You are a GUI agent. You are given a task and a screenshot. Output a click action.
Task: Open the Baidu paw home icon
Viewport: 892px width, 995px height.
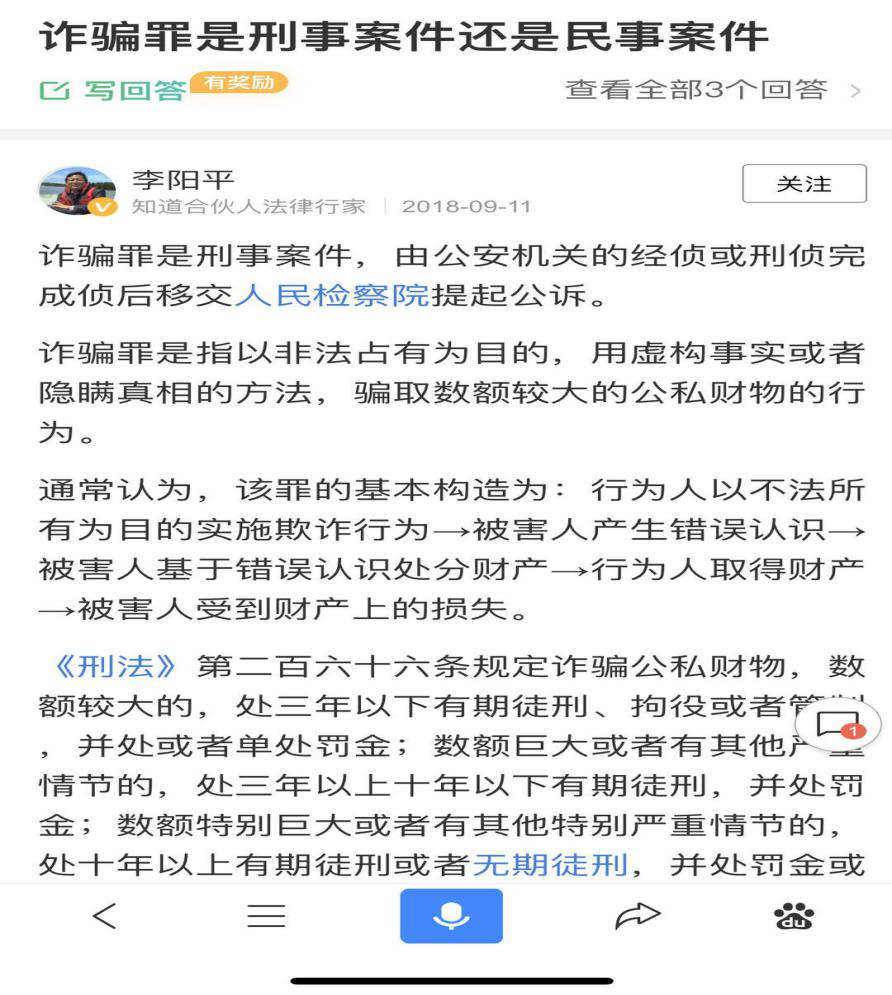click(x=794, y=915)
